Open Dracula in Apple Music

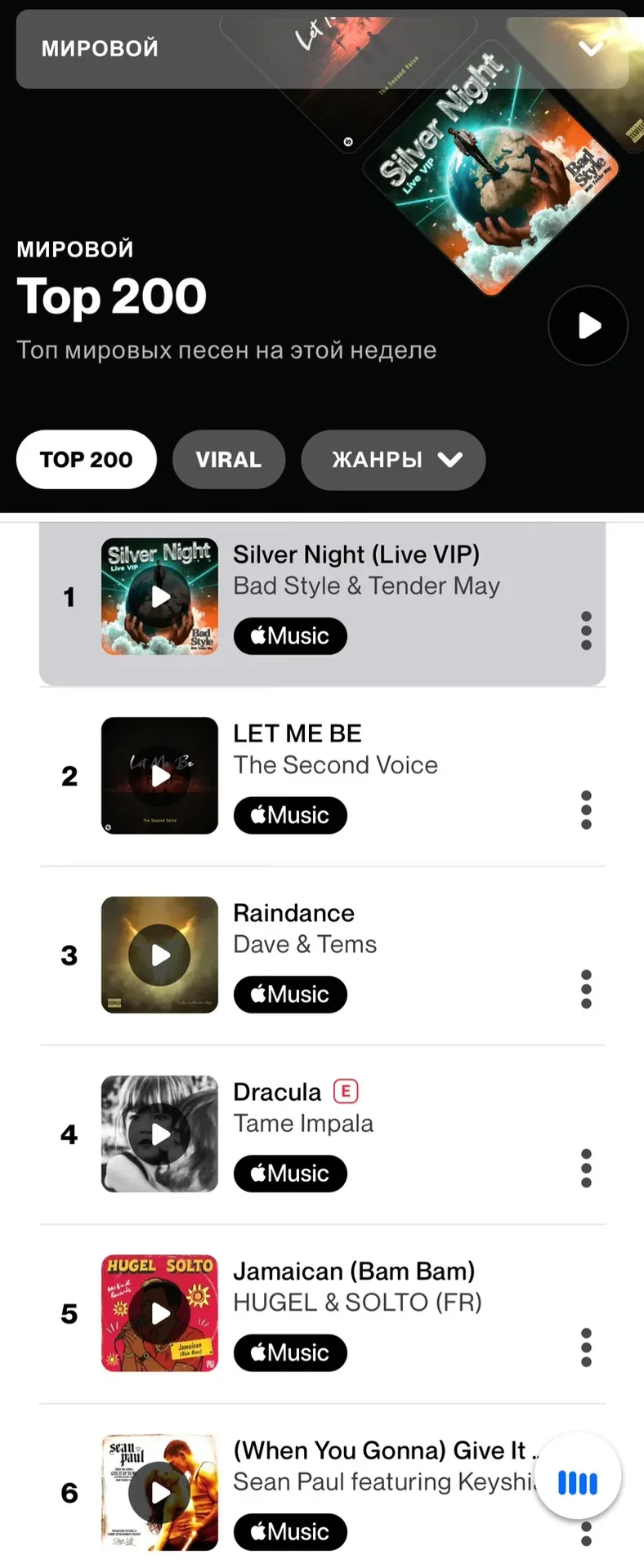point(290,1174)
